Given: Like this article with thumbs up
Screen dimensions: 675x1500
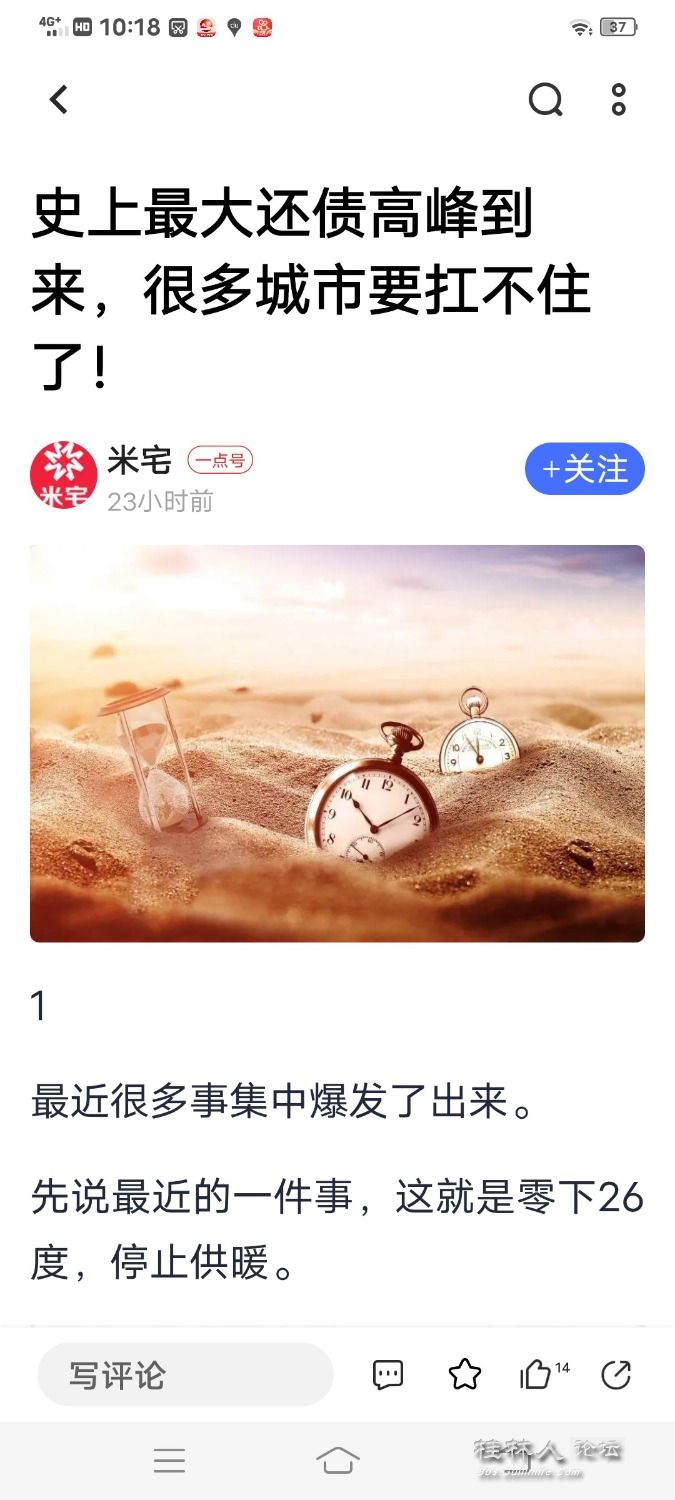Looking at the screenshot, I should pos(537,1375).
